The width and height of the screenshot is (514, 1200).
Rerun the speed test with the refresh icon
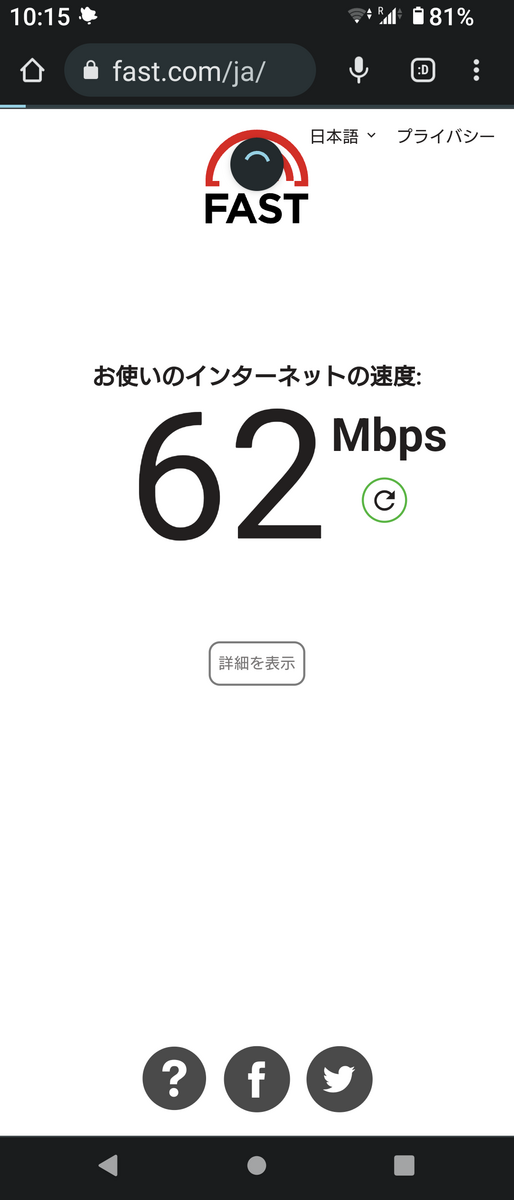pyautogui.click(x=385, y=501)
